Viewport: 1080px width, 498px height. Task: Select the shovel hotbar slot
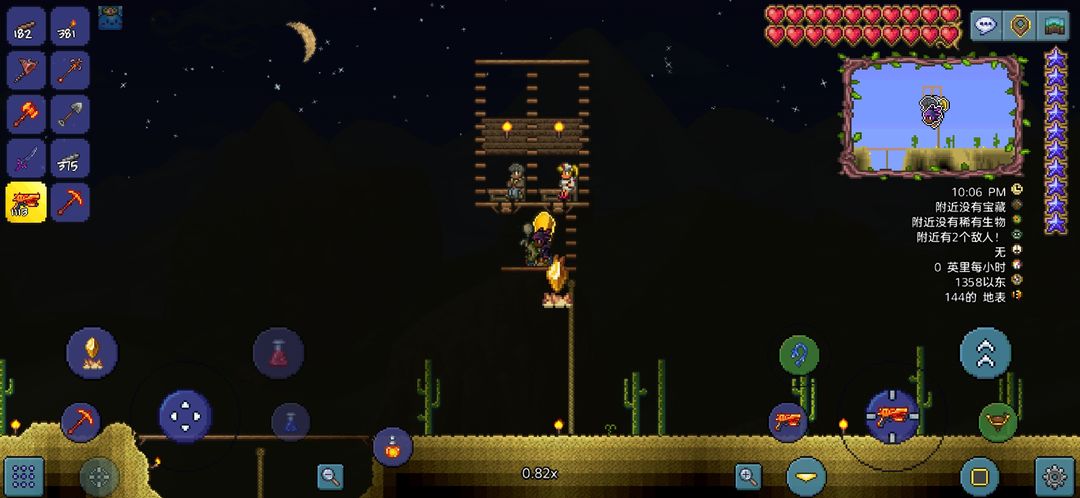tap(70, 113)
